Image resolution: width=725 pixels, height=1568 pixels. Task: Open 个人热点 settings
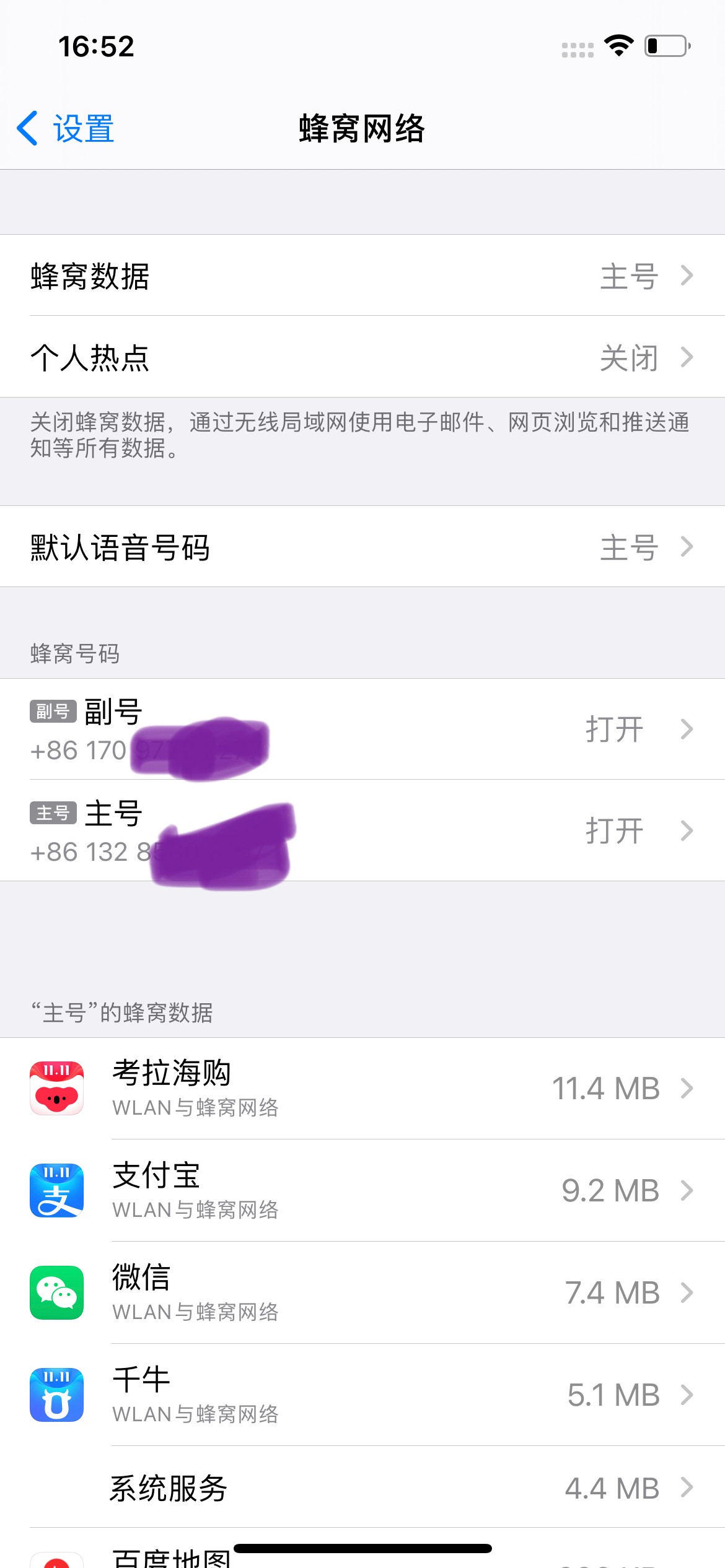[x=362, y=357]
